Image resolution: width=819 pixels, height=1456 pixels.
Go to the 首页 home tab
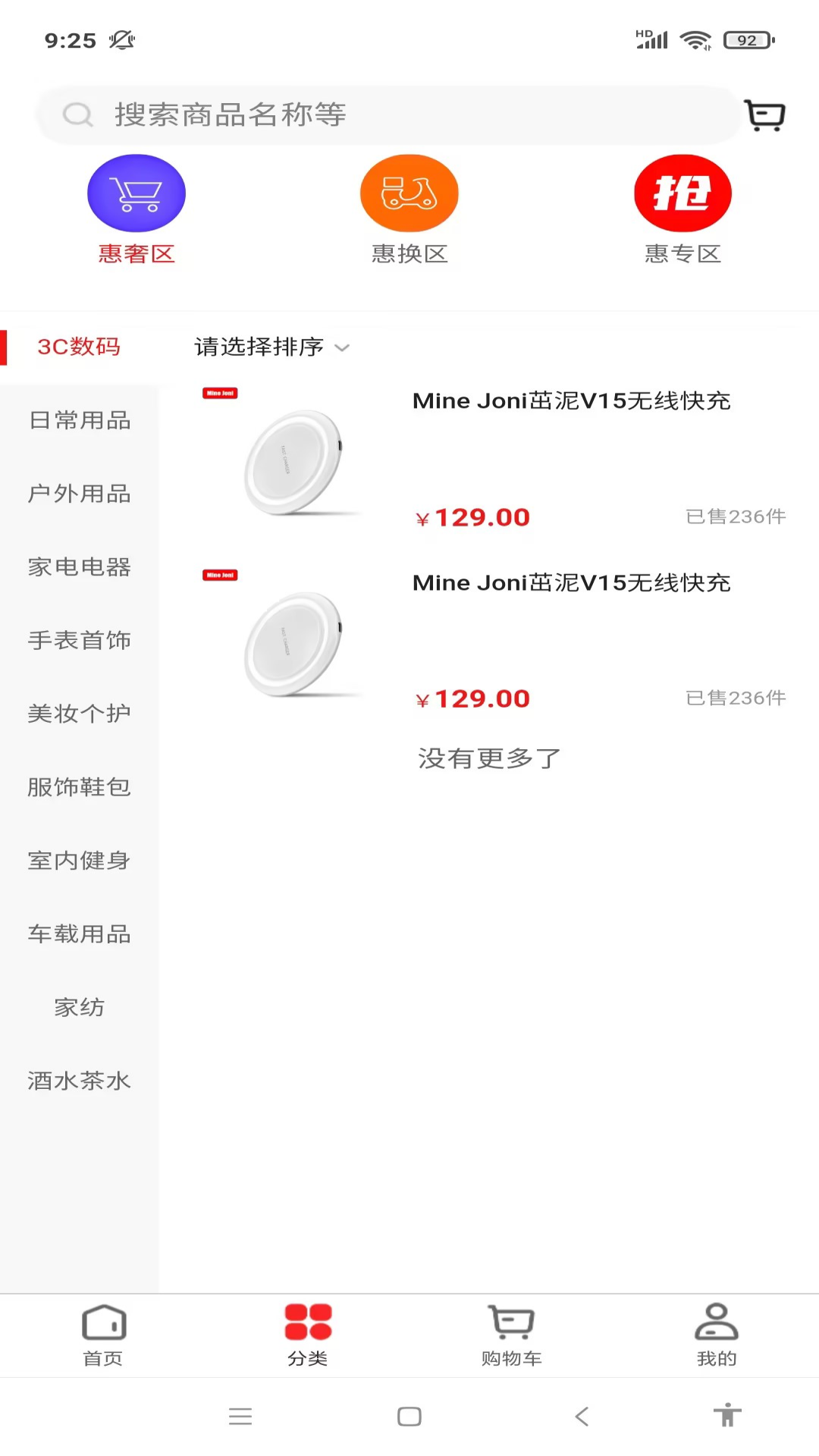pos(103,1335)
